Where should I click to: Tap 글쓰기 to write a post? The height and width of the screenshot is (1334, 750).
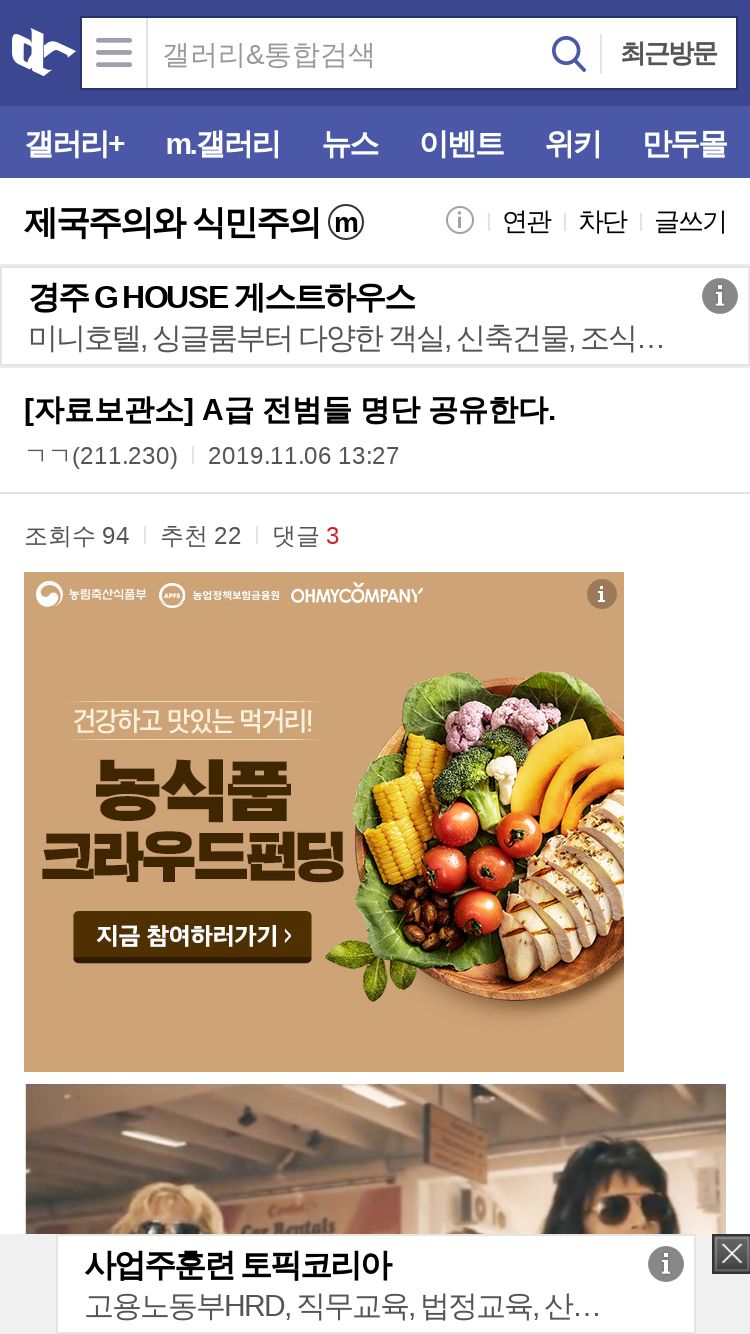coord(690,221)
